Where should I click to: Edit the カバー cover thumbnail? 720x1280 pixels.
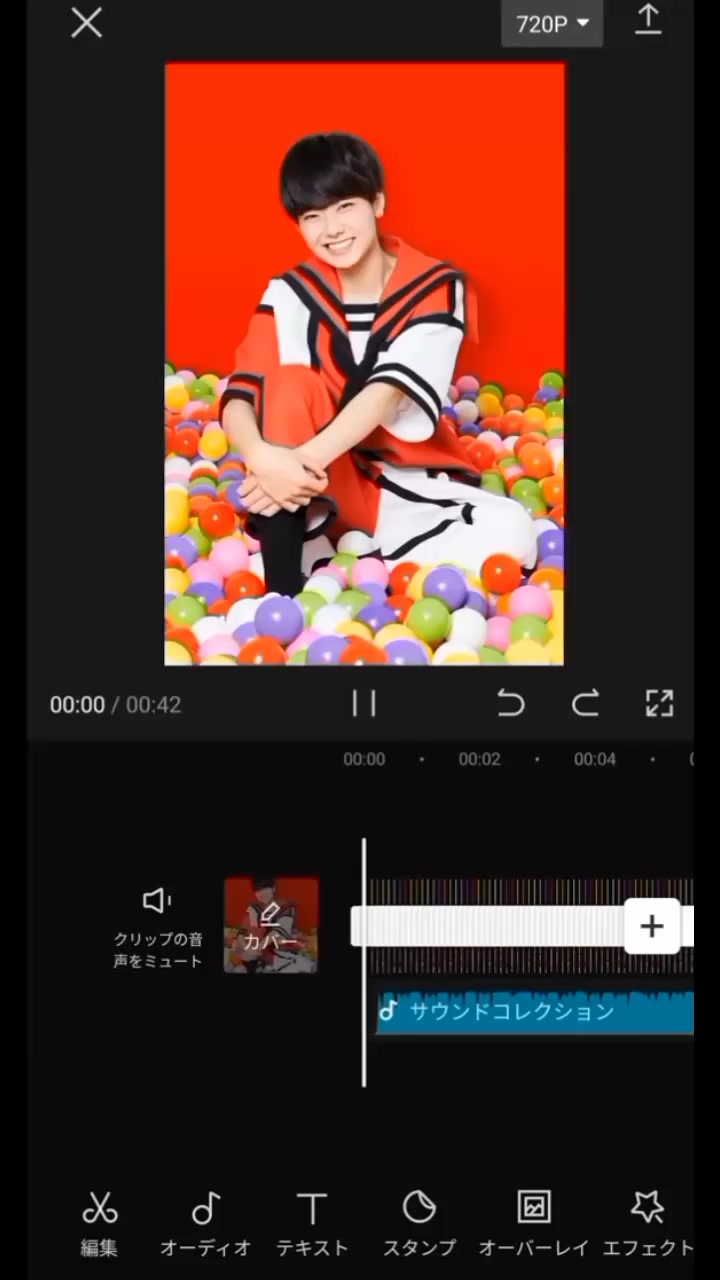[x=271, y=926]
